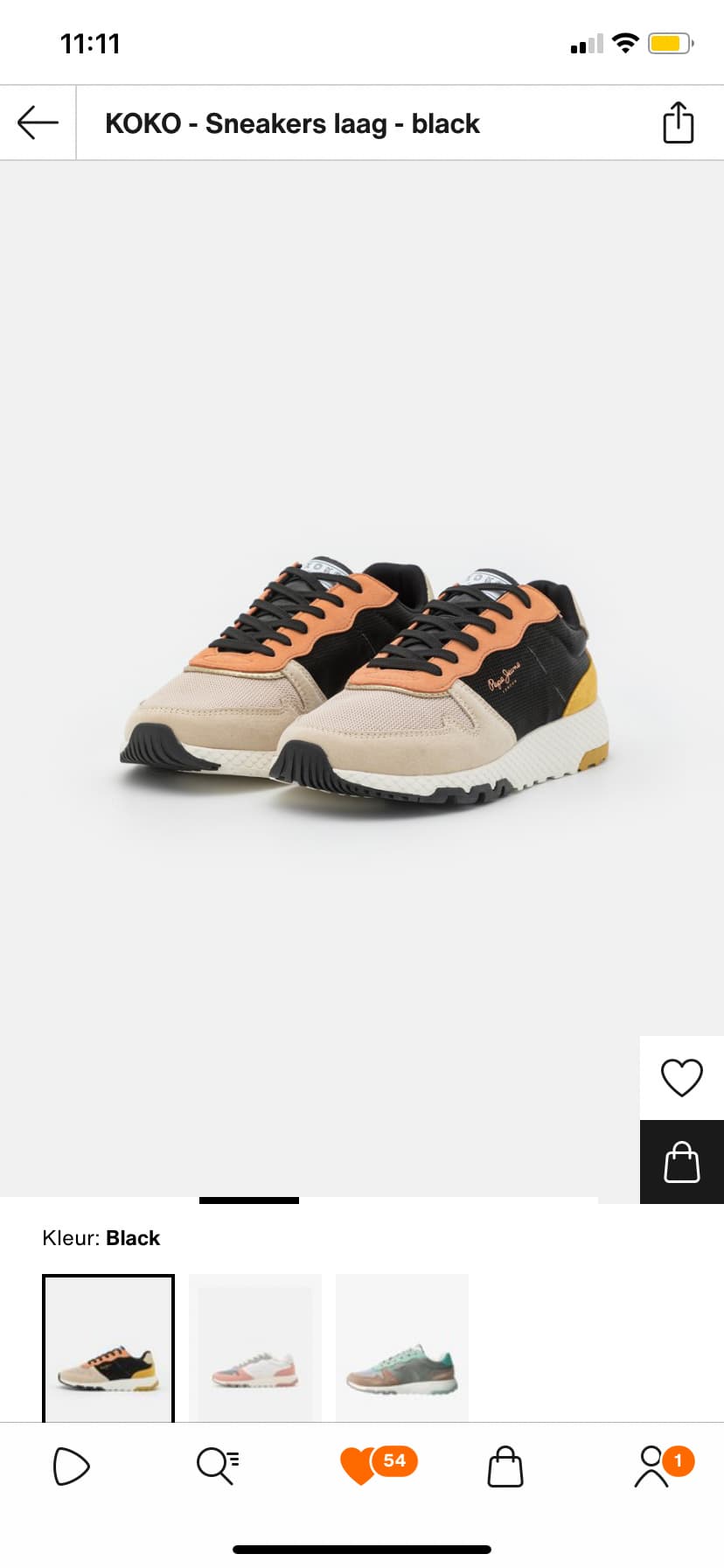Add sneakers to bag with black button
724x1568 pixels.
[682, 1162]
